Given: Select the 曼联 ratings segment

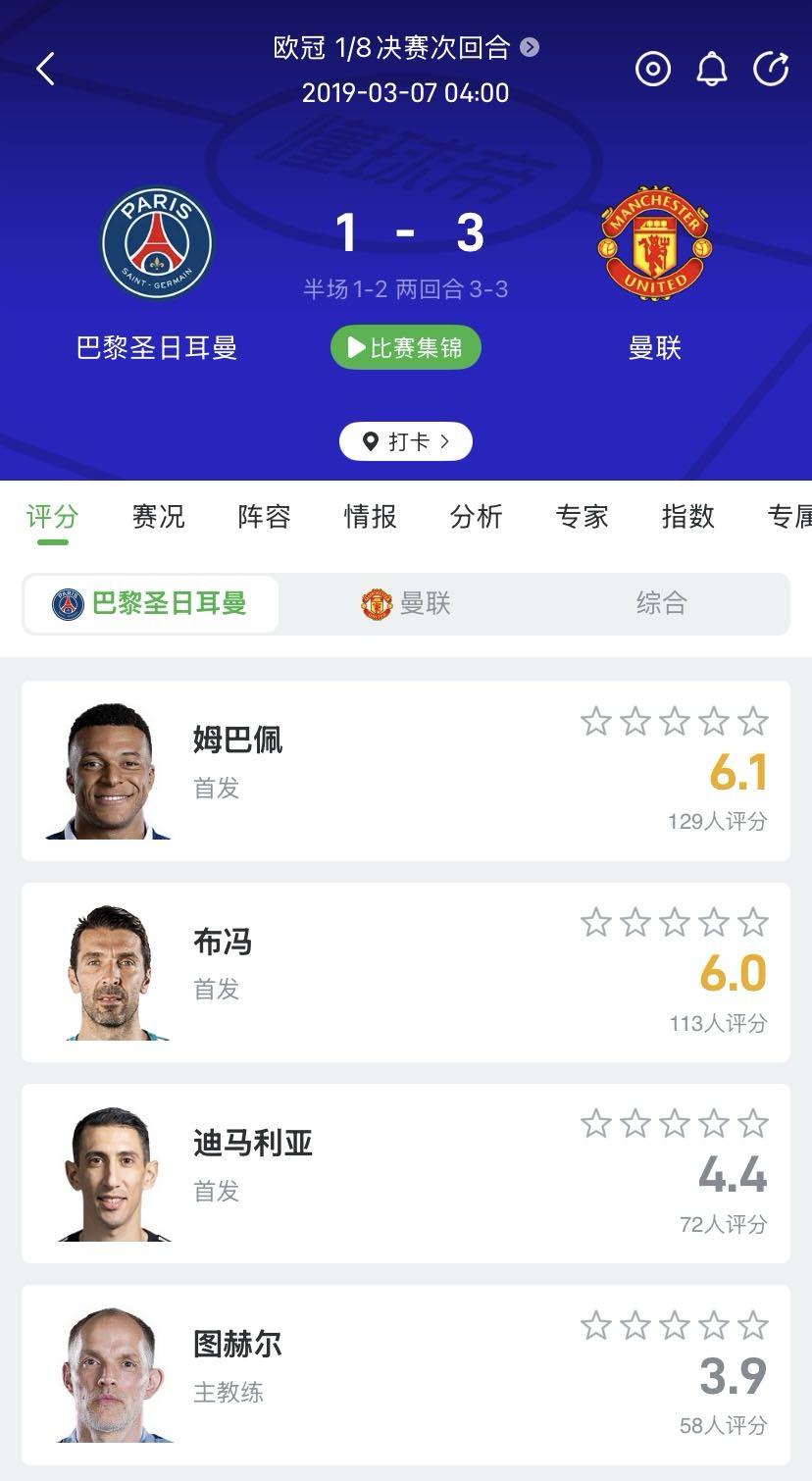Looking at the screenshot, I should pyautogui.click(x=406, y=603).
